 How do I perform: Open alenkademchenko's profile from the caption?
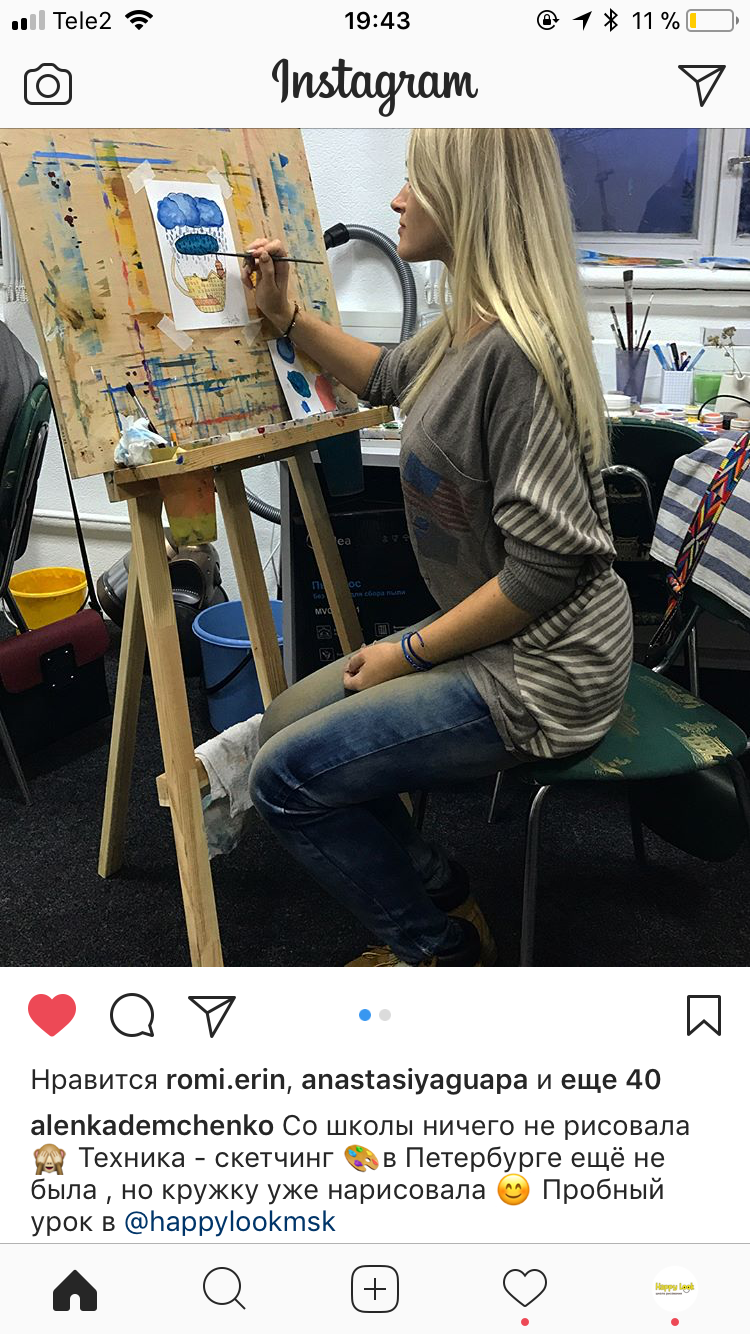[152, 1125]
